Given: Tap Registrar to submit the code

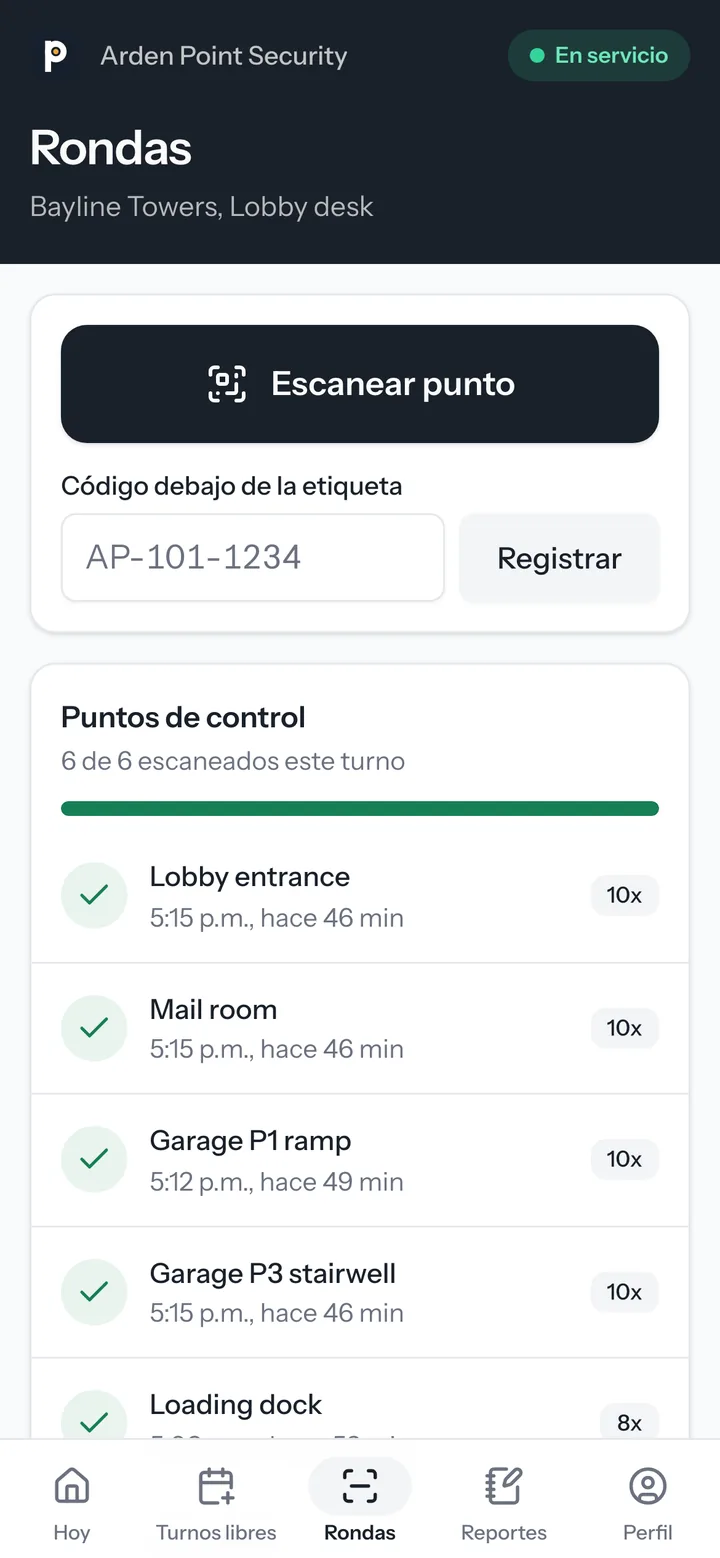Looking at the screenshot, I should click(559, 558).
